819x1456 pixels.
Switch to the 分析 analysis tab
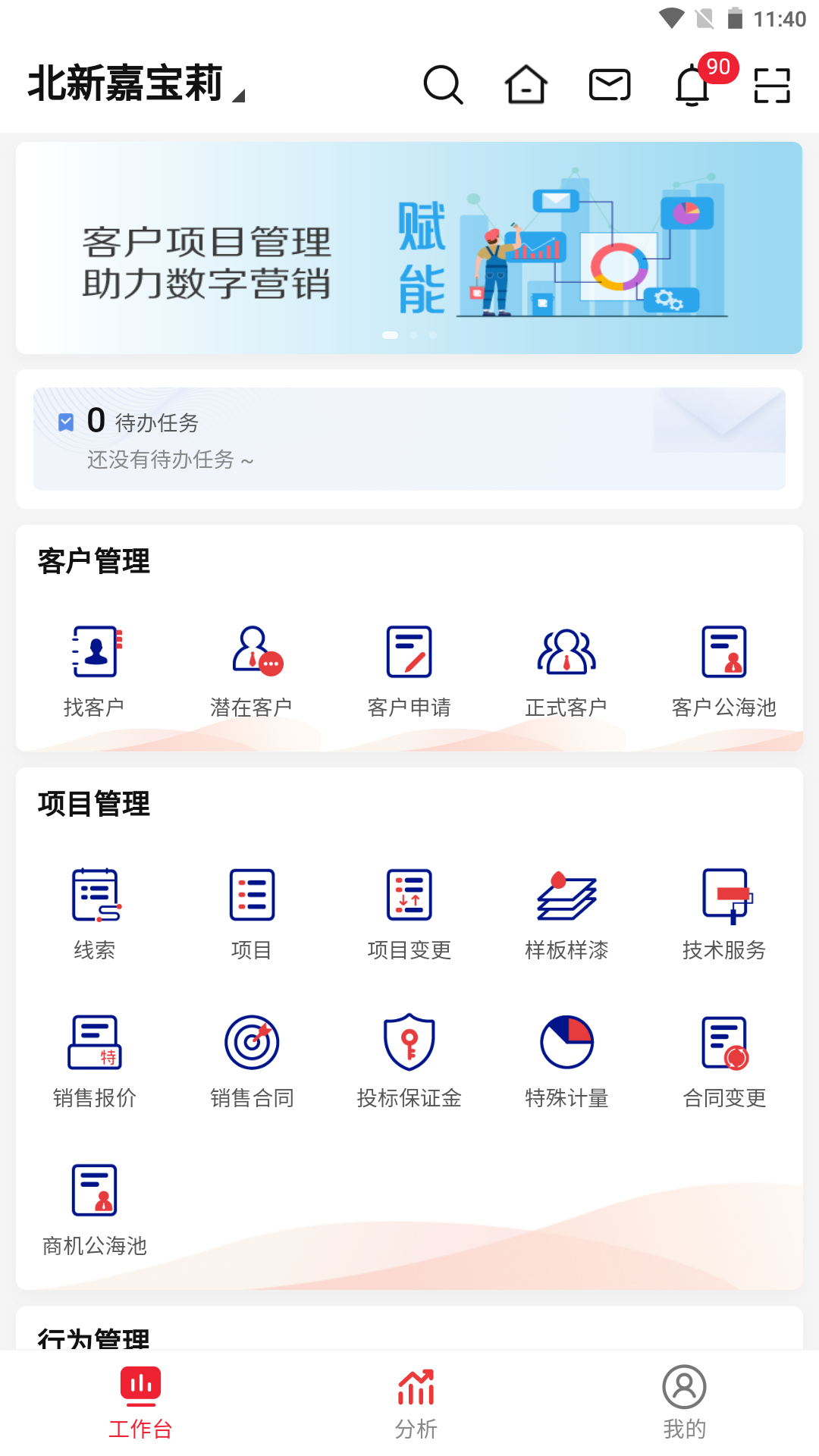pos(416,1403)
